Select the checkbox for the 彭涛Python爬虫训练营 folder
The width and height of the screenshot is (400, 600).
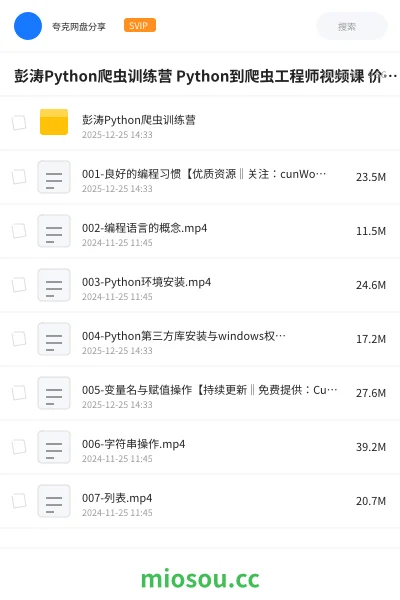(x=19, y=123)
